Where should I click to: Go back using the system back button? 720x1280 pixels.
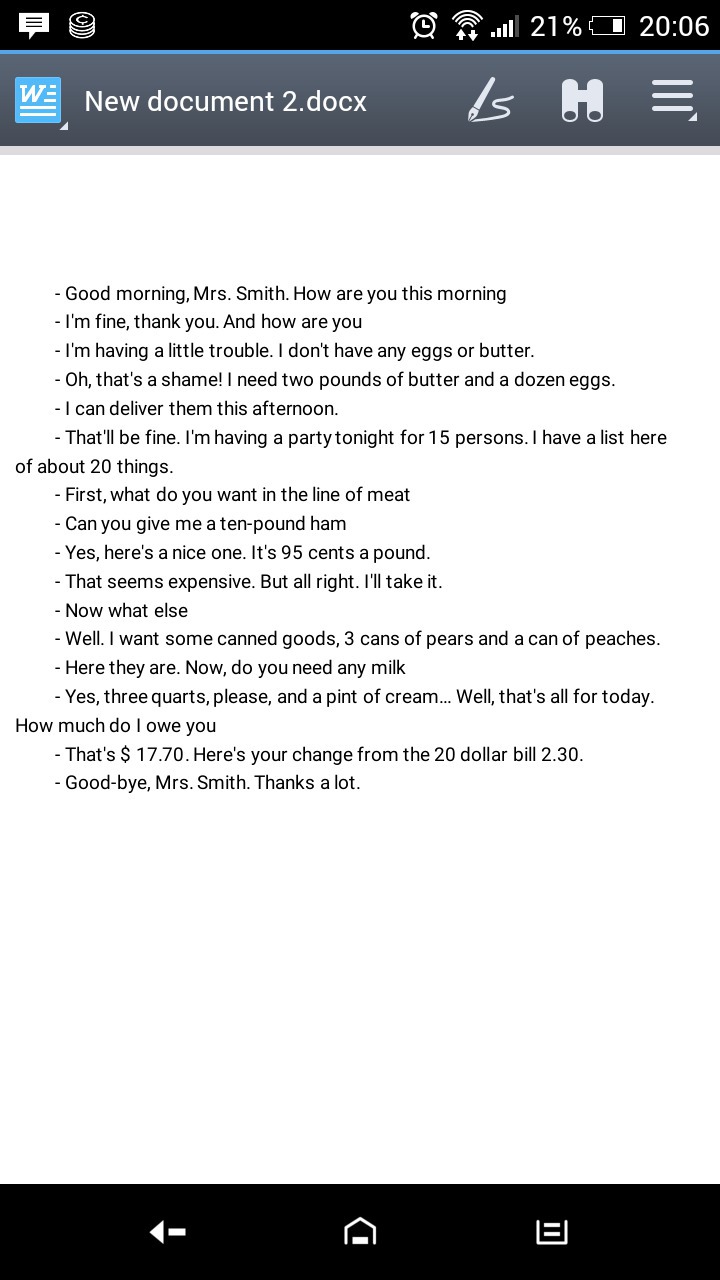168,1232
